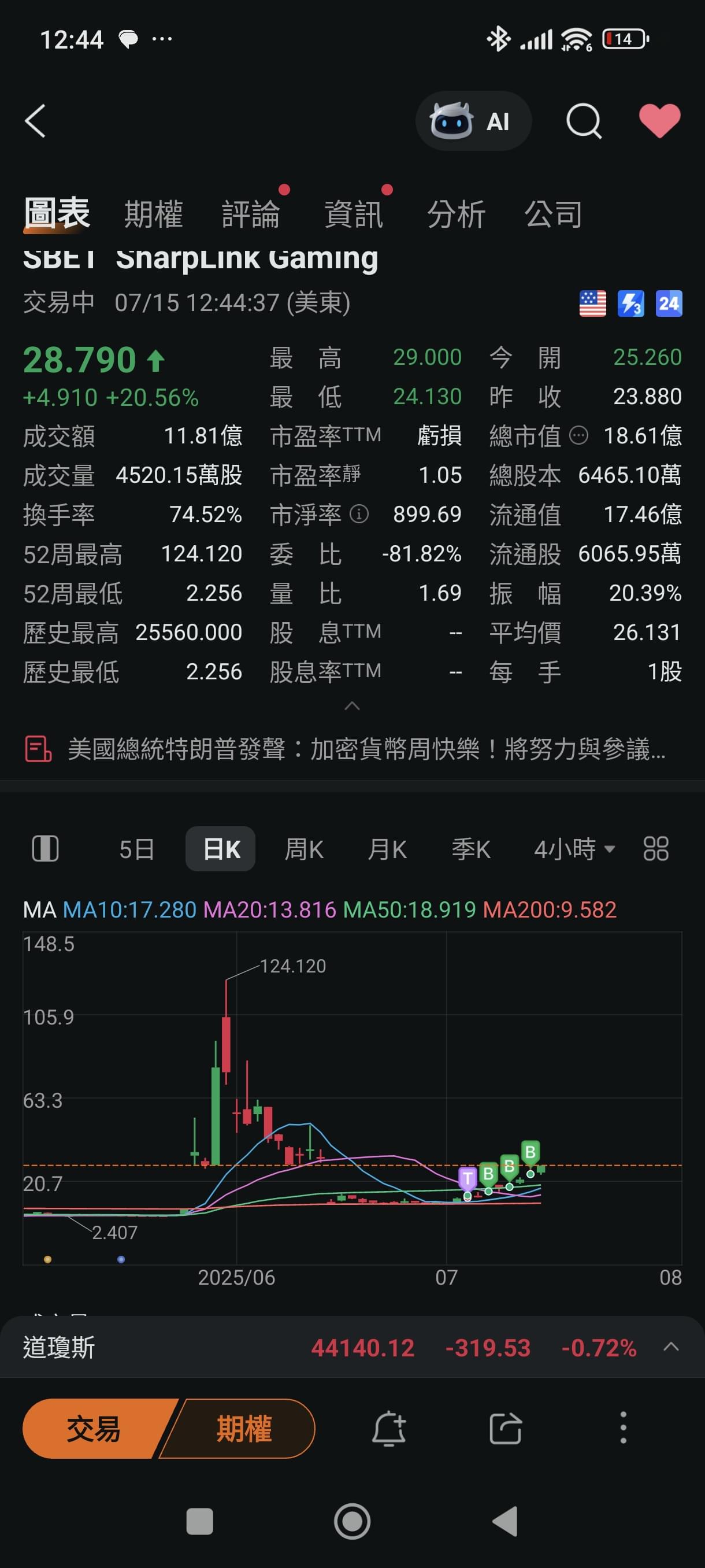
Task: Select the 5日 chart period
Action: (136, 849)
